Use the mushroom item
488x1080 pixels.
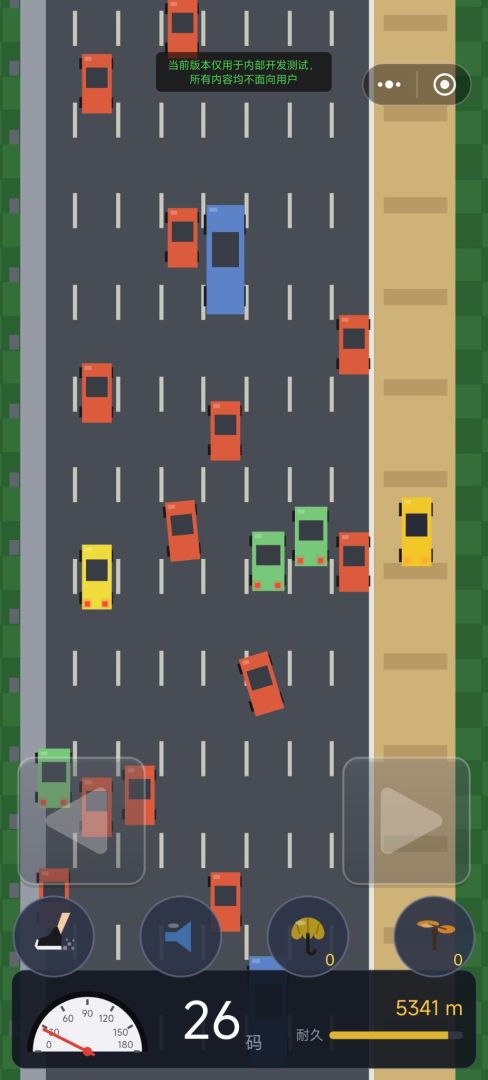[434, 936]
